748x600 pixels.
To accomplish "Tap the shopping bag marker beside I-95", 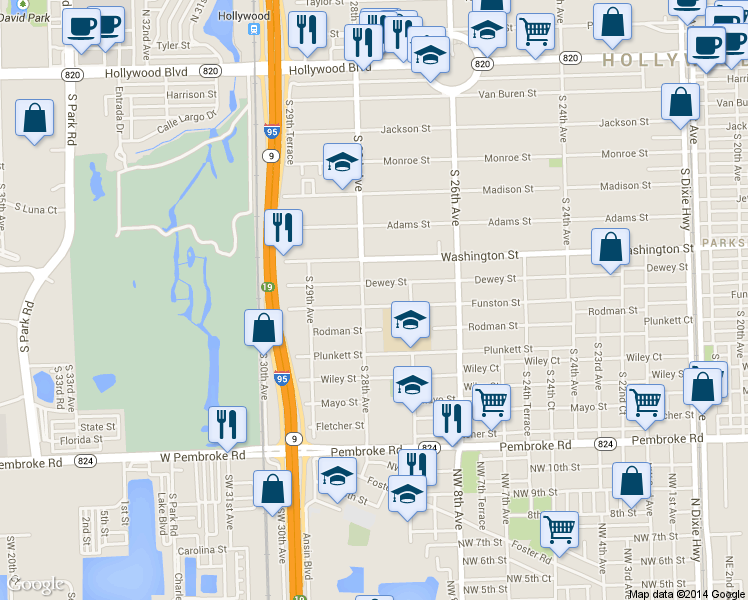I will coord(264,329).
